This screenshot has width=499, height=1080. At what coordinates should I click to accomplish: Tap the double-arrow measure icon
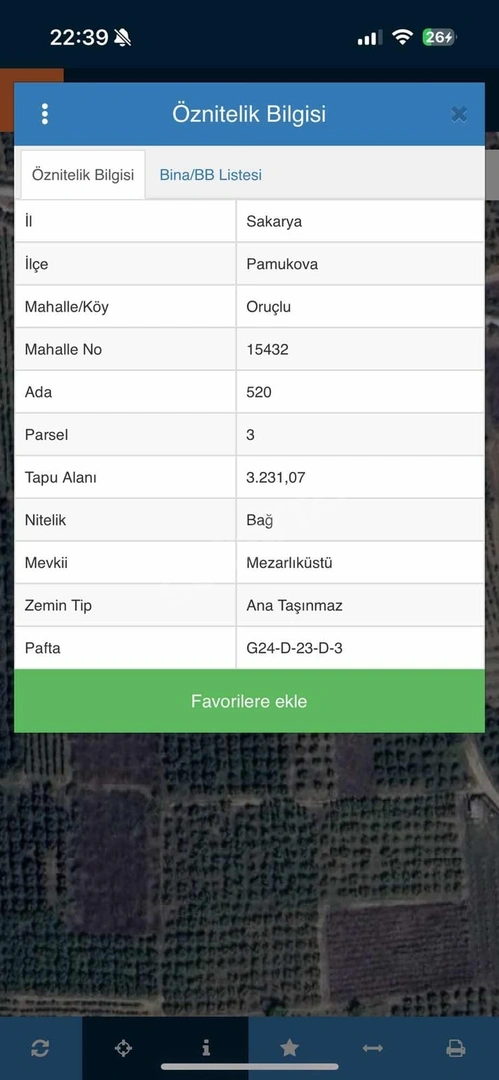click(373, 1048)
